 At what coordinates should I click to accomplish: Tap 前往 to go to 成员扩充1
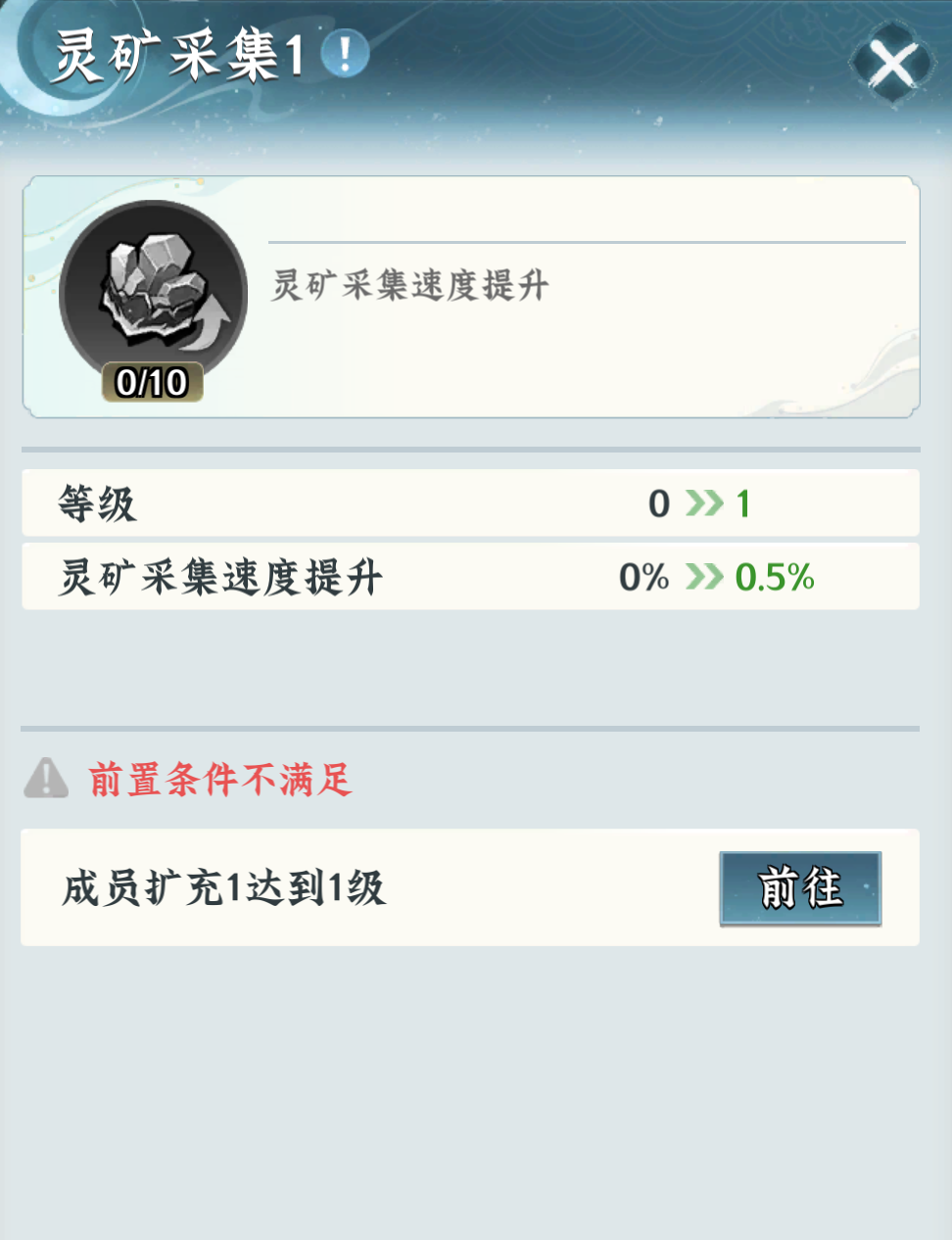[x=800, y=888]
